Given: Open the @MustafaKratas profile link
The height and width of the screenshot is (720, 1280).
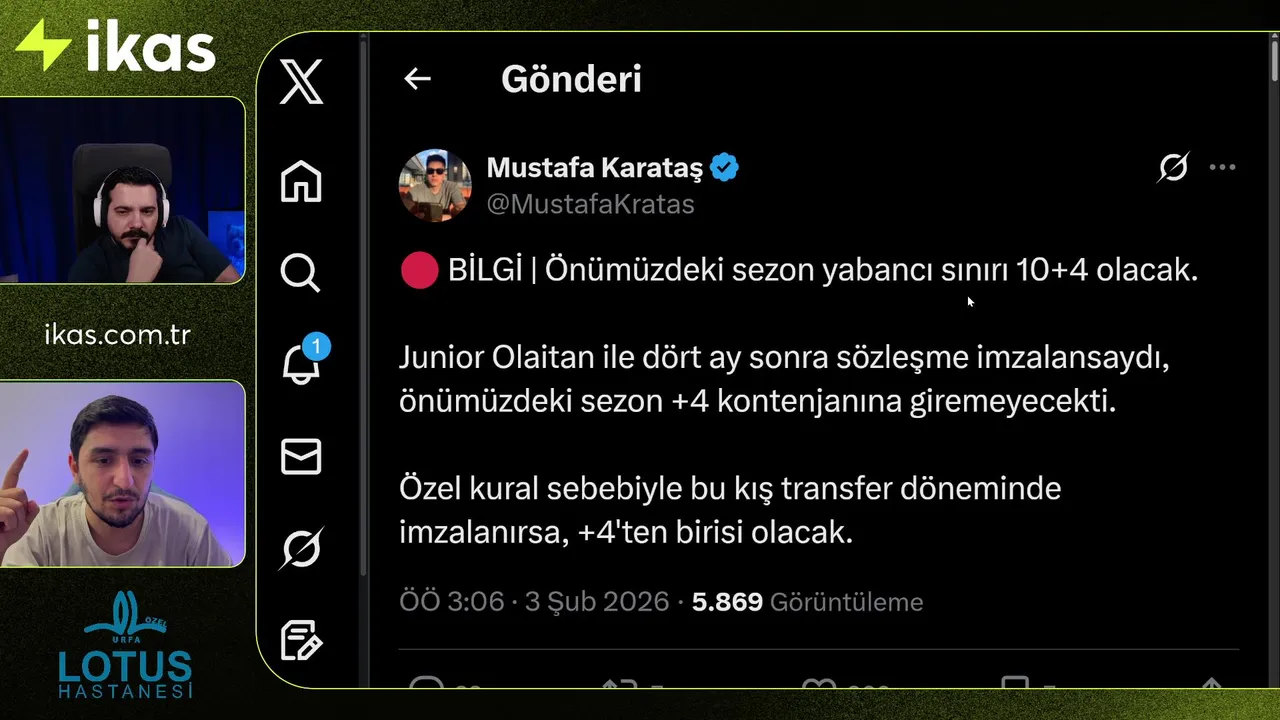Looking at the screenshot, I should click(x=590, y=204).
